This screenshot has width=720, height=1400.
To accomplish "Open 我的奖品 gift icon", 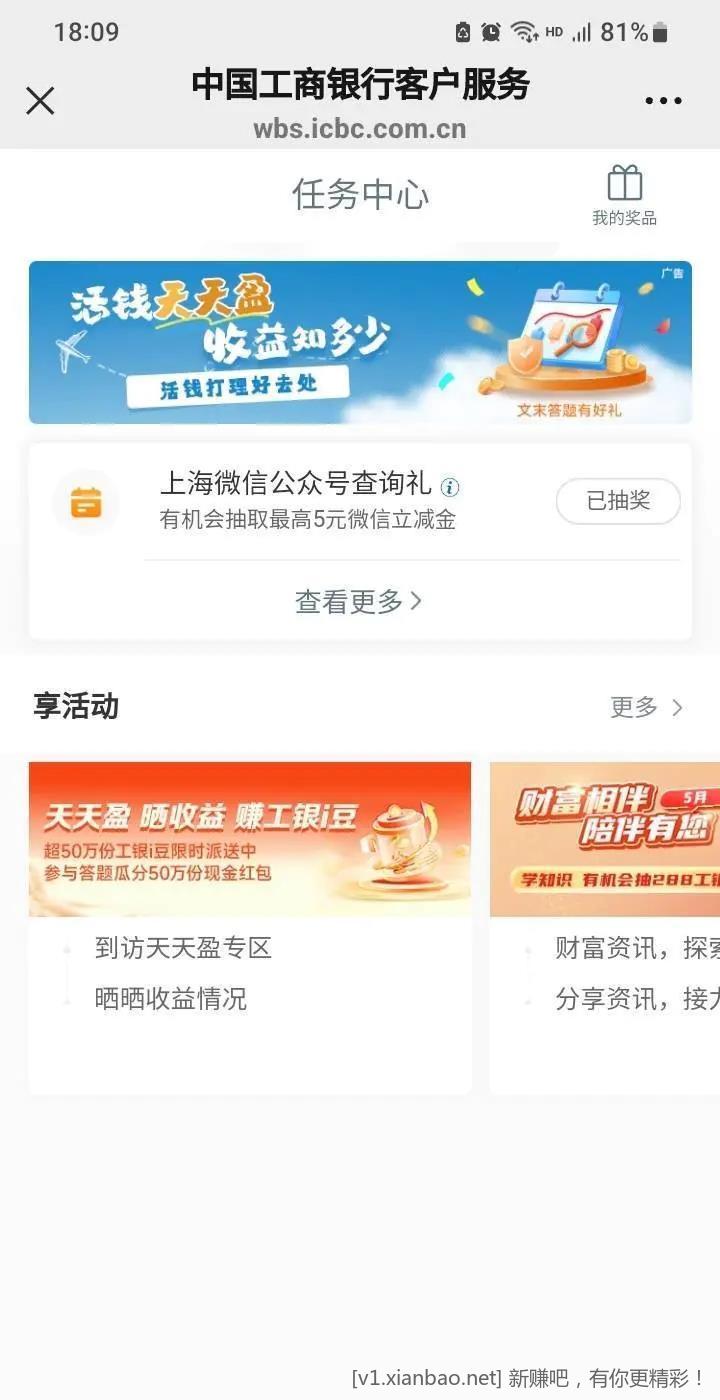I will click(x=625, y=196).
